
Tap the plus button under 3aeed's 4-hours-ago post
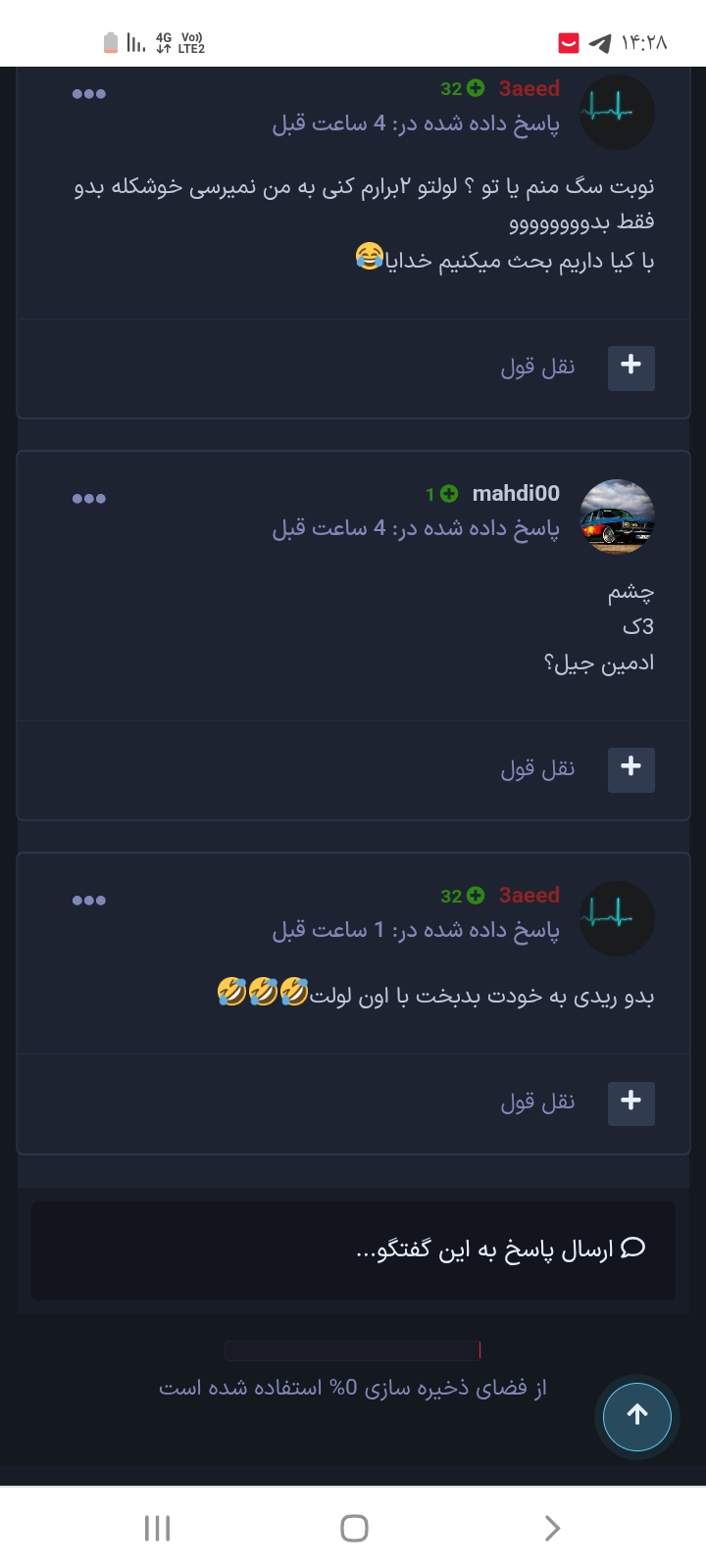point(631,367)
